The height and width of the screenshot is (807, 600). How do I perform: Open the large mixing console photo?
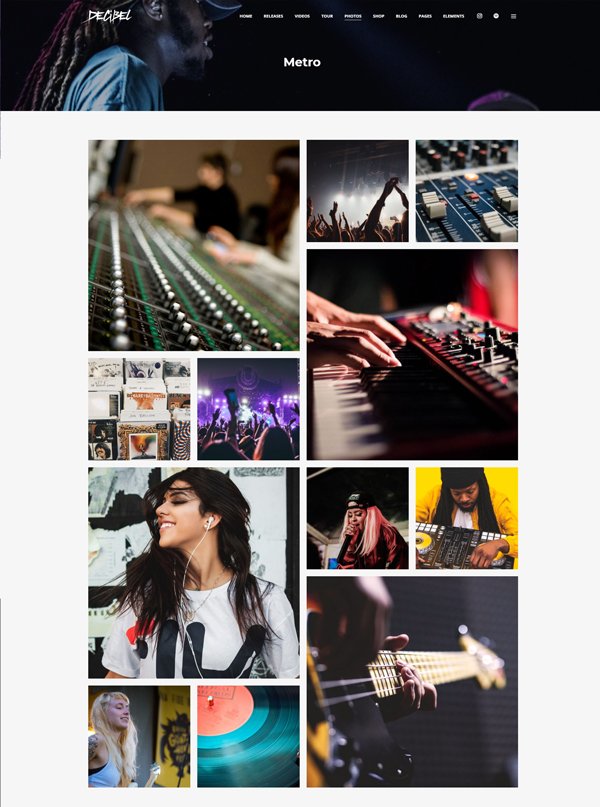point(193,245)
